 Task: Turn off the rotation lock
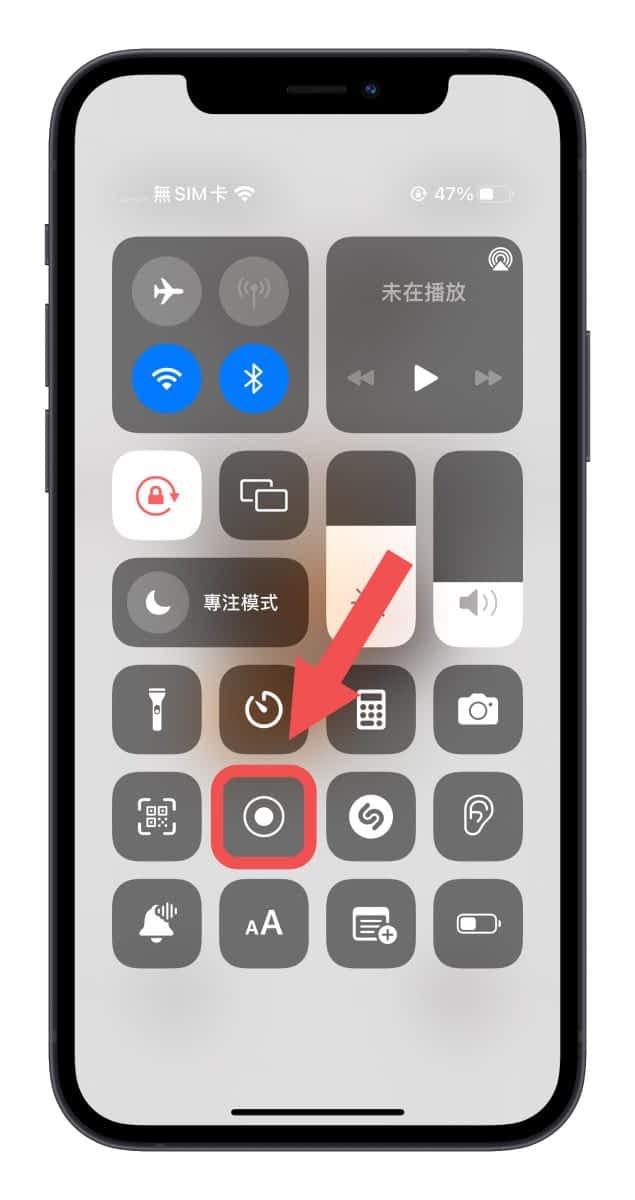(157, 495)
